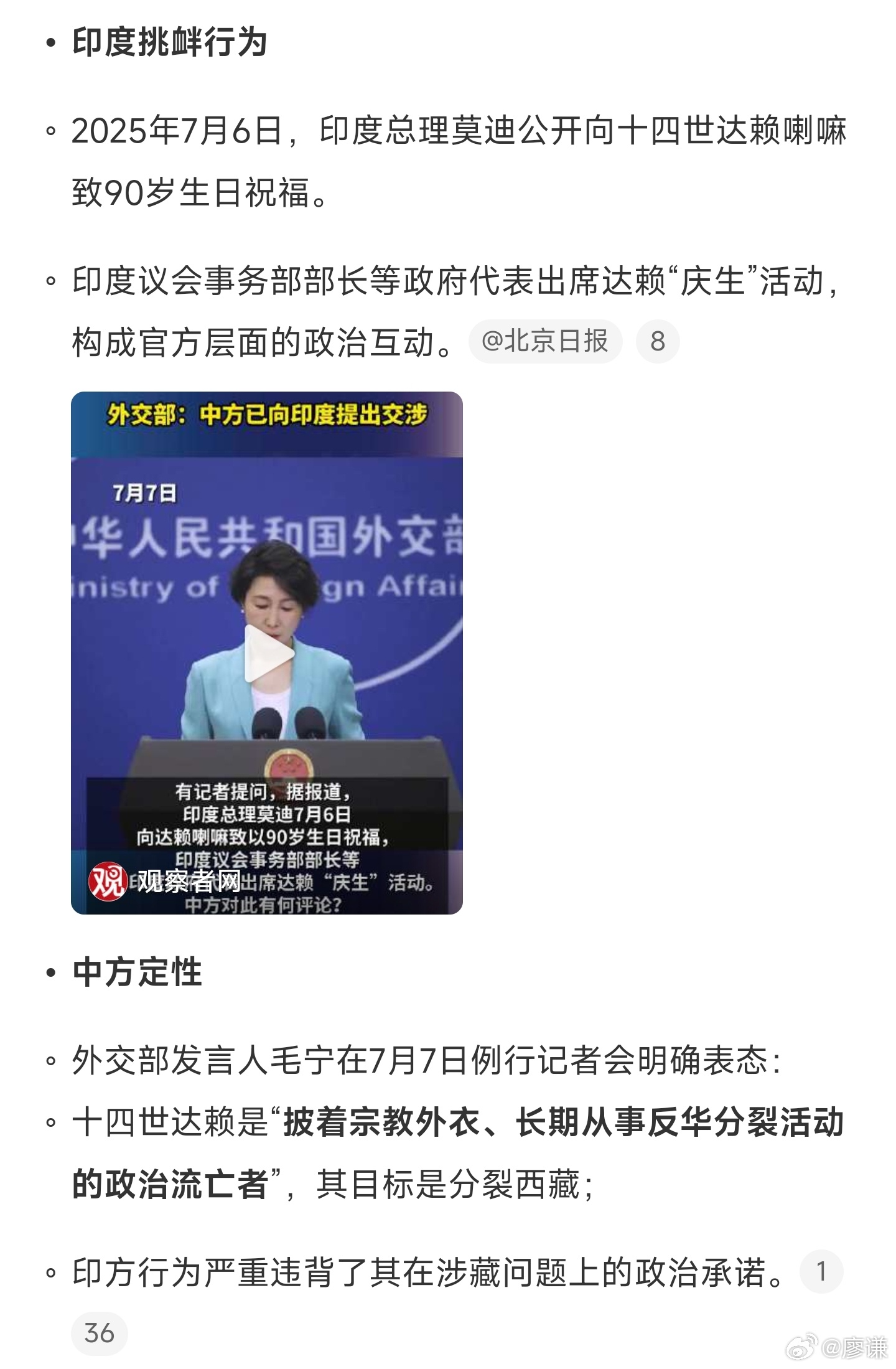Open citation number 1
The width and height of the screenshot is (896, 1369).
(821, 1272)
